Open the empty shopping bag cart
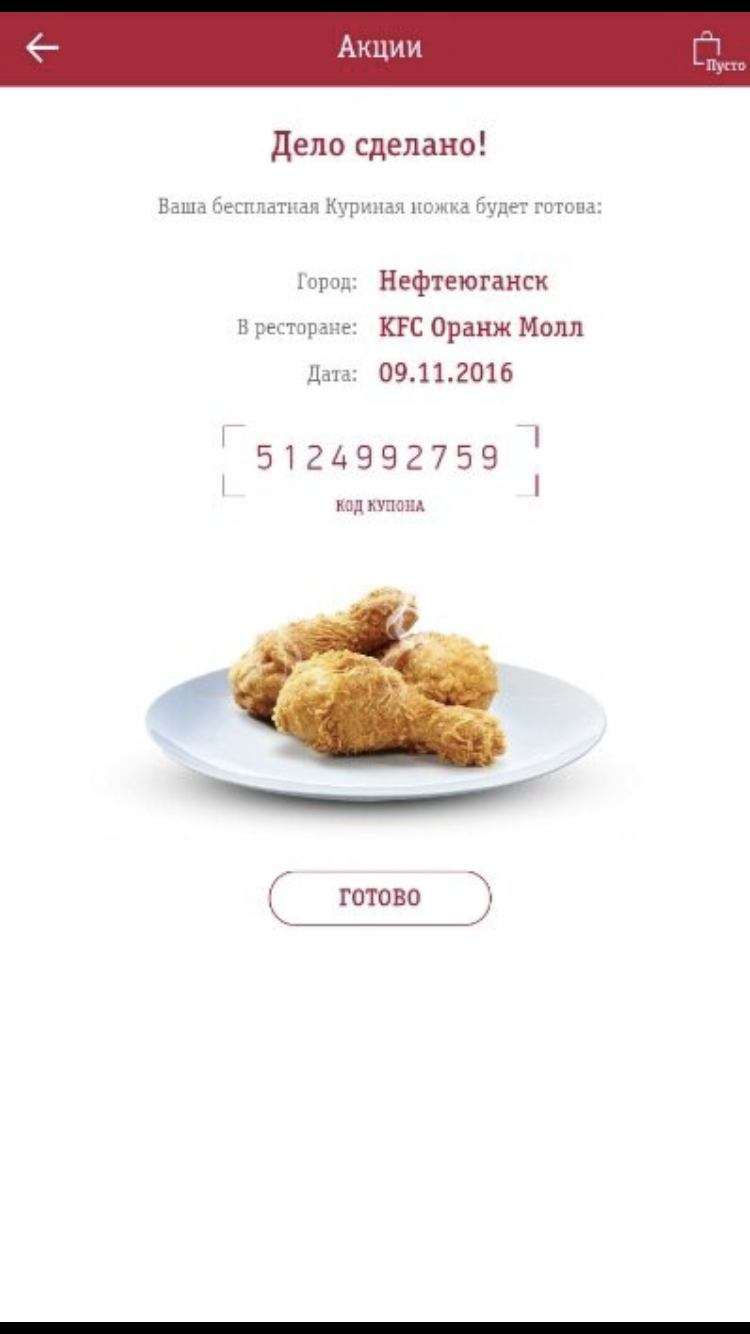750x1334 pixels. pyautogui.click(x=718, y=51)
